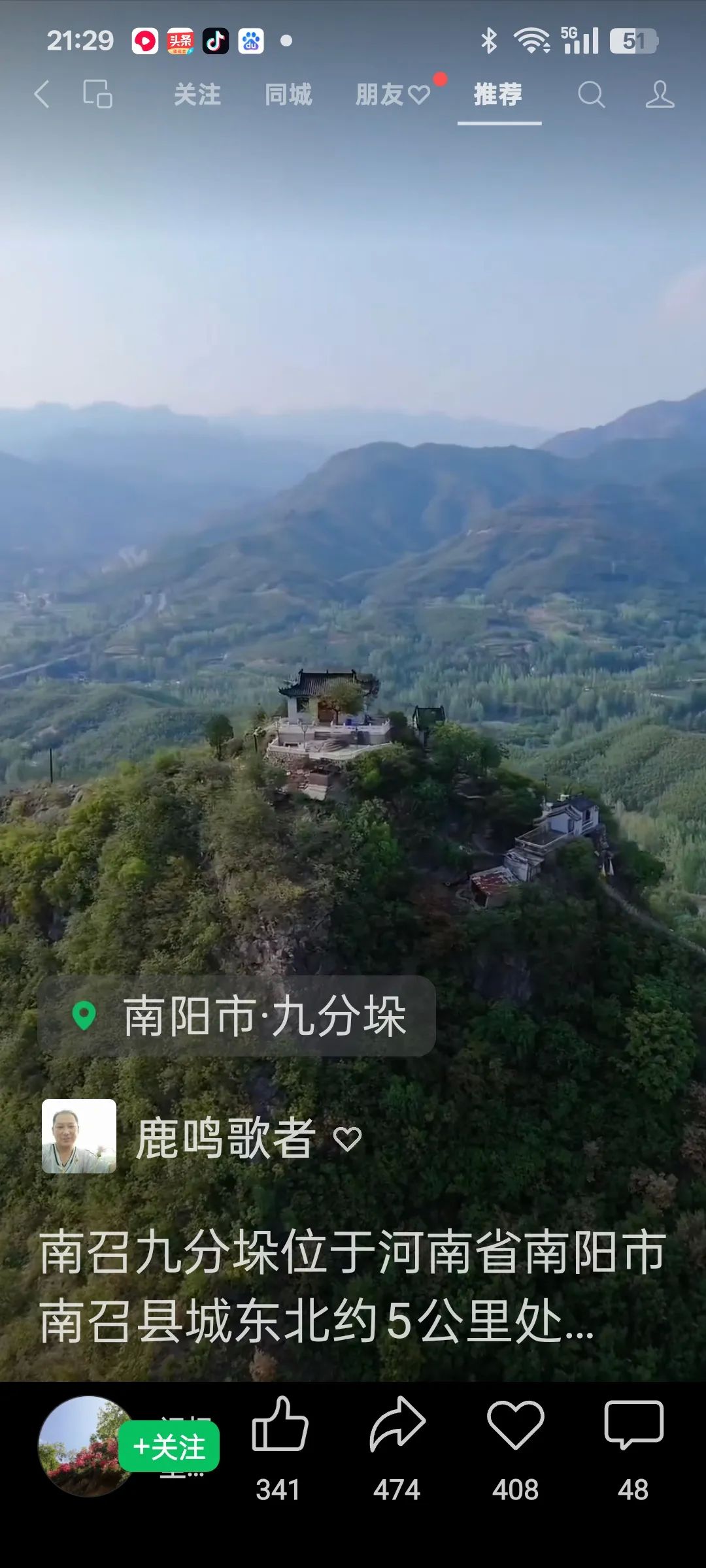This screenshot has height=1568, width=706.
Task: Switch to the 同城 tab
Action: 288,95
